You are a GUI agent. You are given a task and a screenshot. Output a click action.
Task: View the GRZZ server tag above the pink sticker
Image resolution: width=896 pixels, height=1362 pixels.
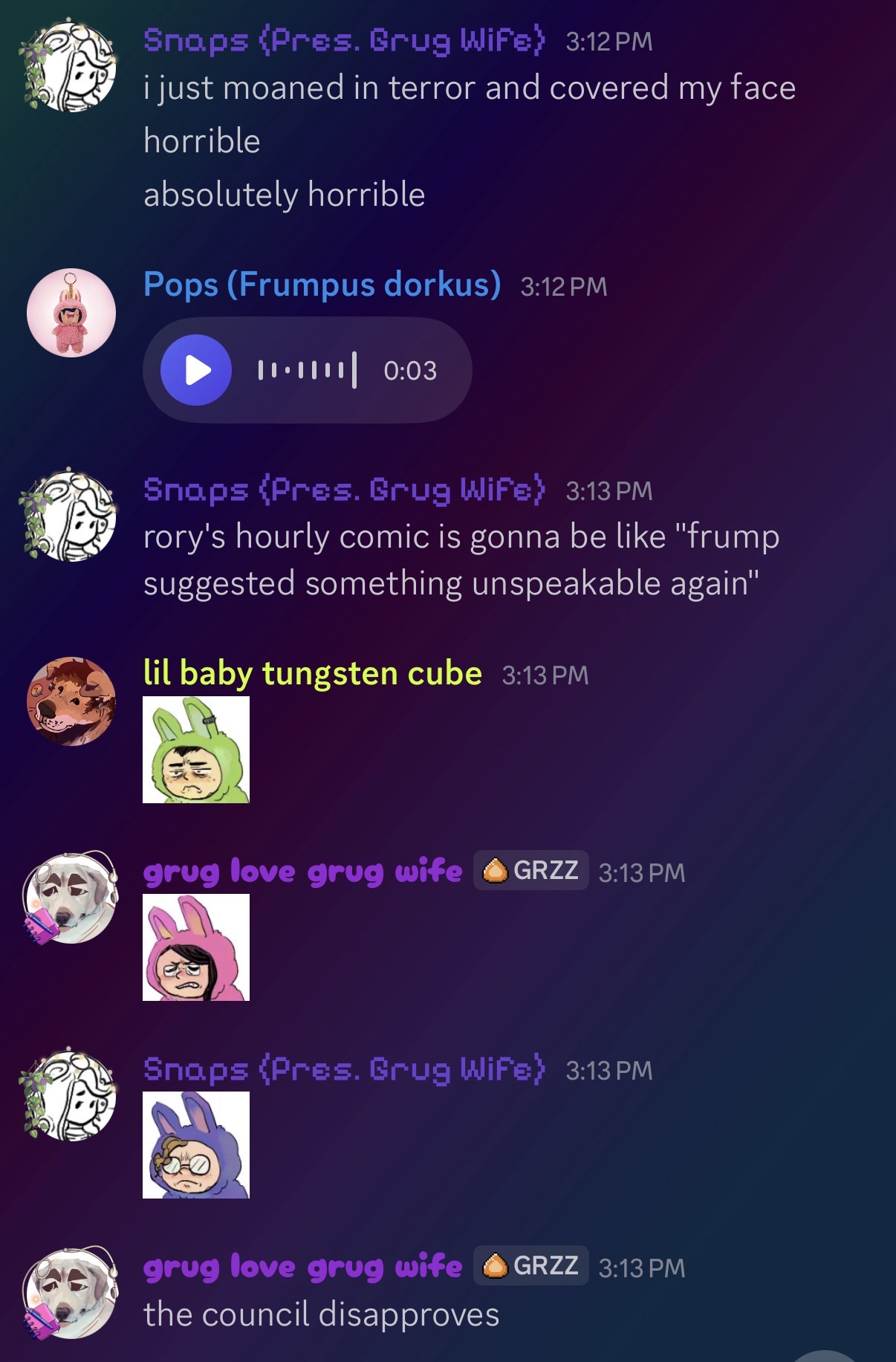[531, 870]
